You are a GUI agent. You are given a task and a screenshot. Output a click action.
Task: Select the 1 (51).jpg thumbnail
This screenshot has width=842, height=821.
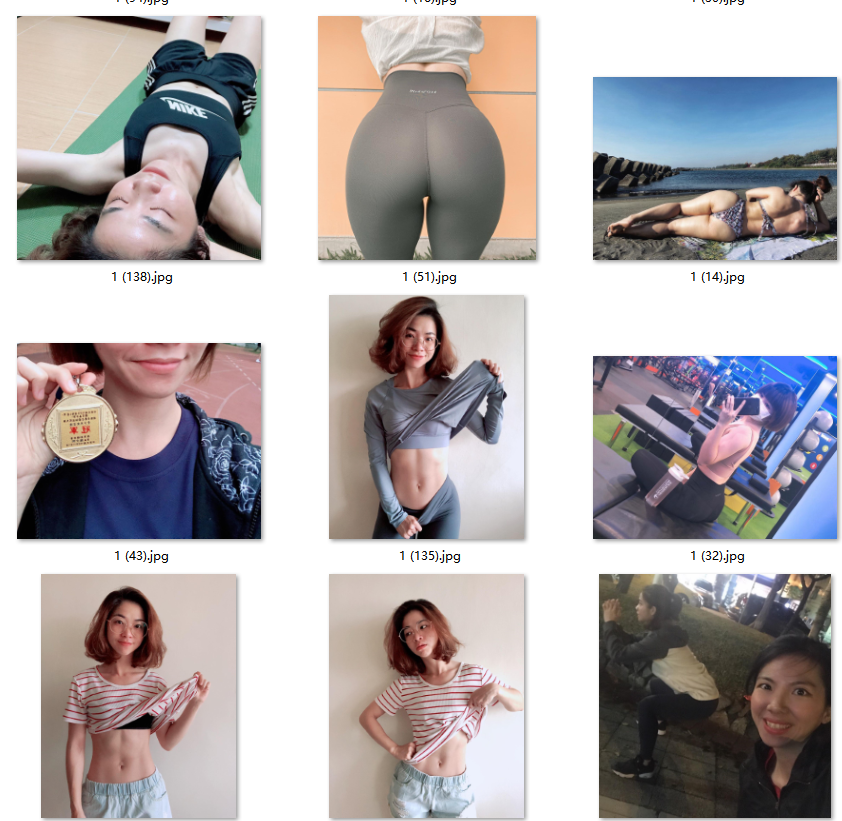(427, 138)
